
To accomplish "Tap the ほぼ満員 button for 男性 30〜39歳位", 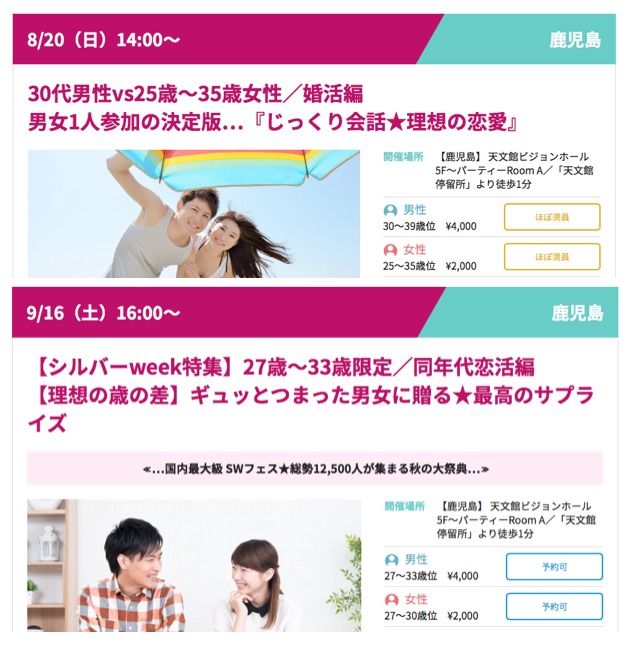I will click(x=552, y=217).
